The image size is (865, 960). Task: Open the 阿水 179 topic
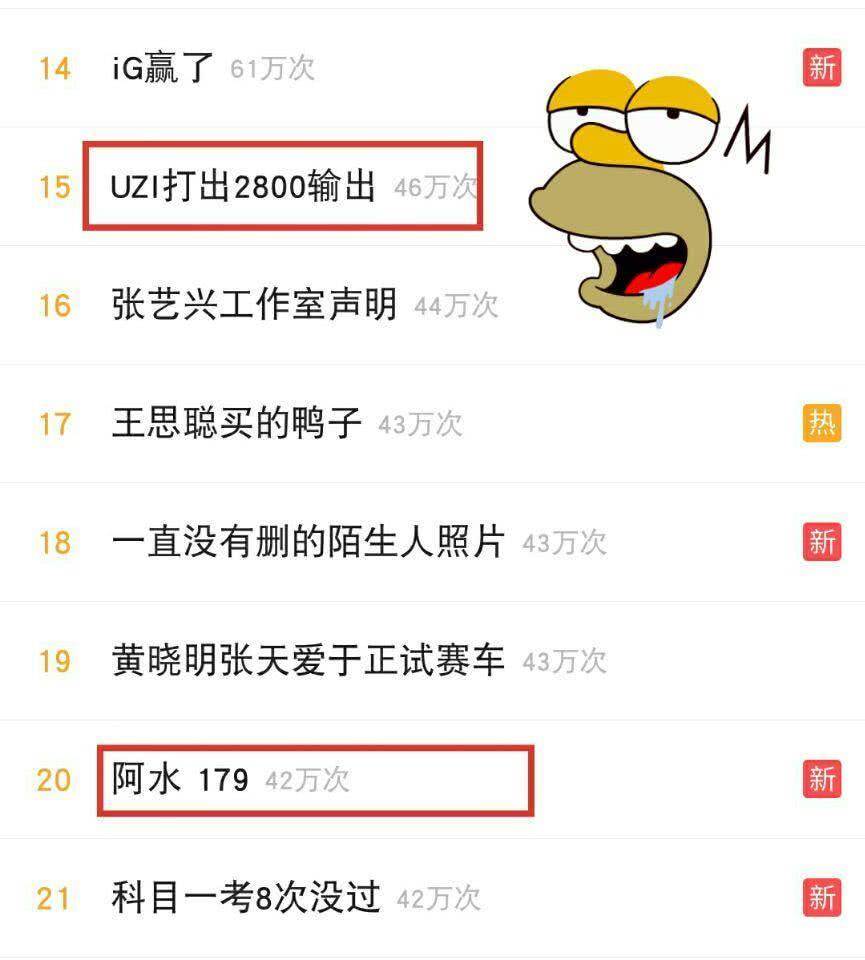pos(180,779)
